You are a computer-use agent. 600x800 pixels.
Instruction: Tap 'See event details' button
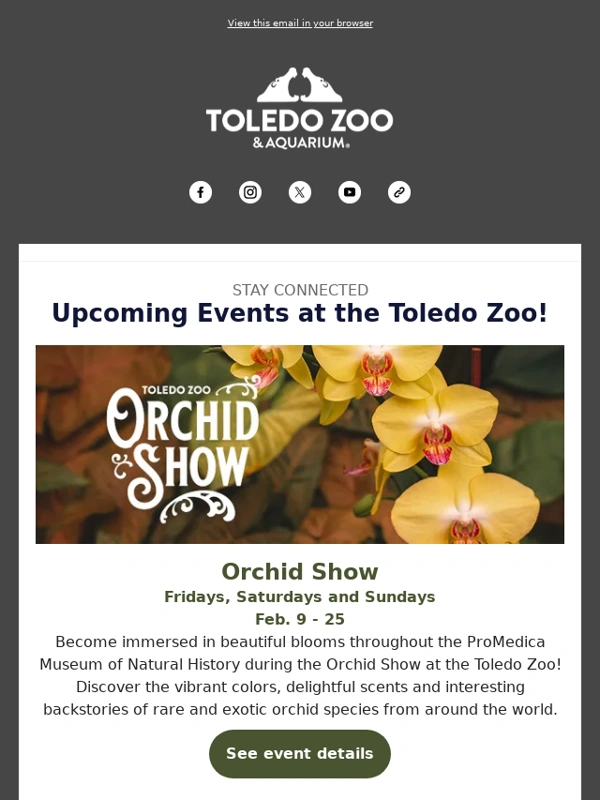tap(300, 754)
